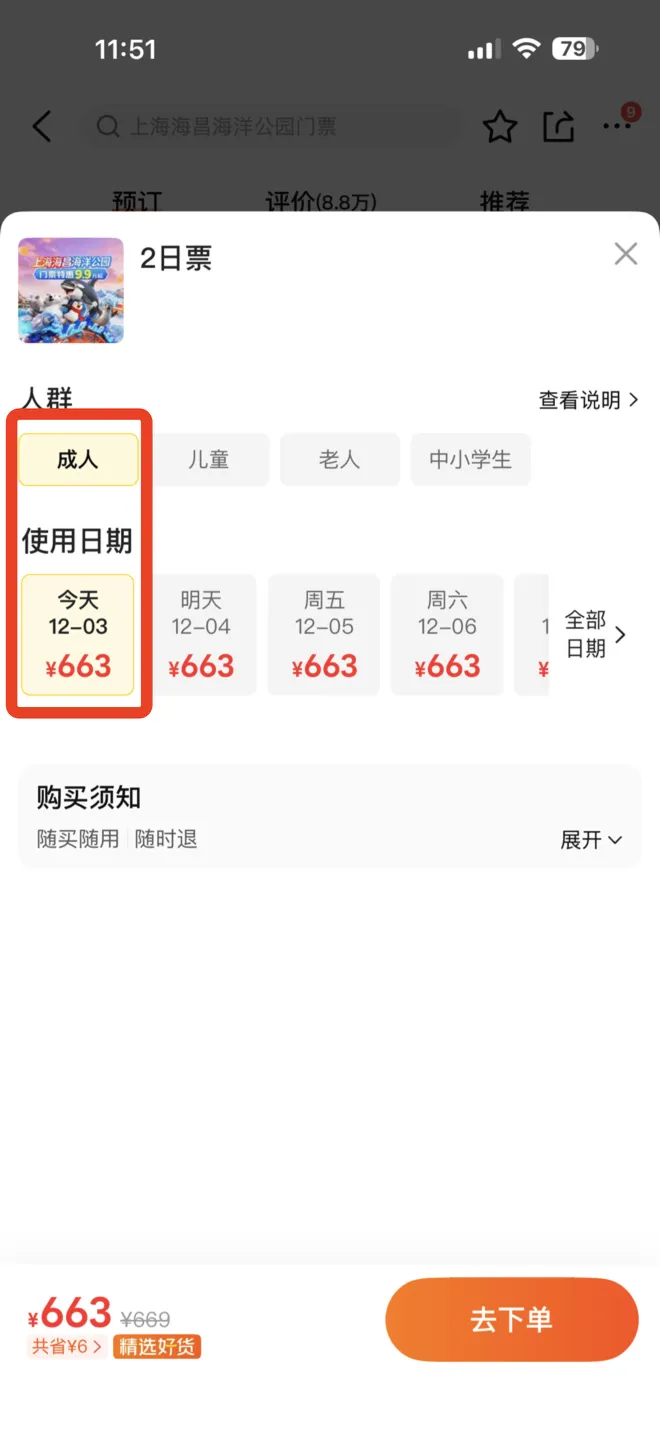Choose tomorrow 12-04 as use date
Screen dimensions: 660x1434
(201, 634)
